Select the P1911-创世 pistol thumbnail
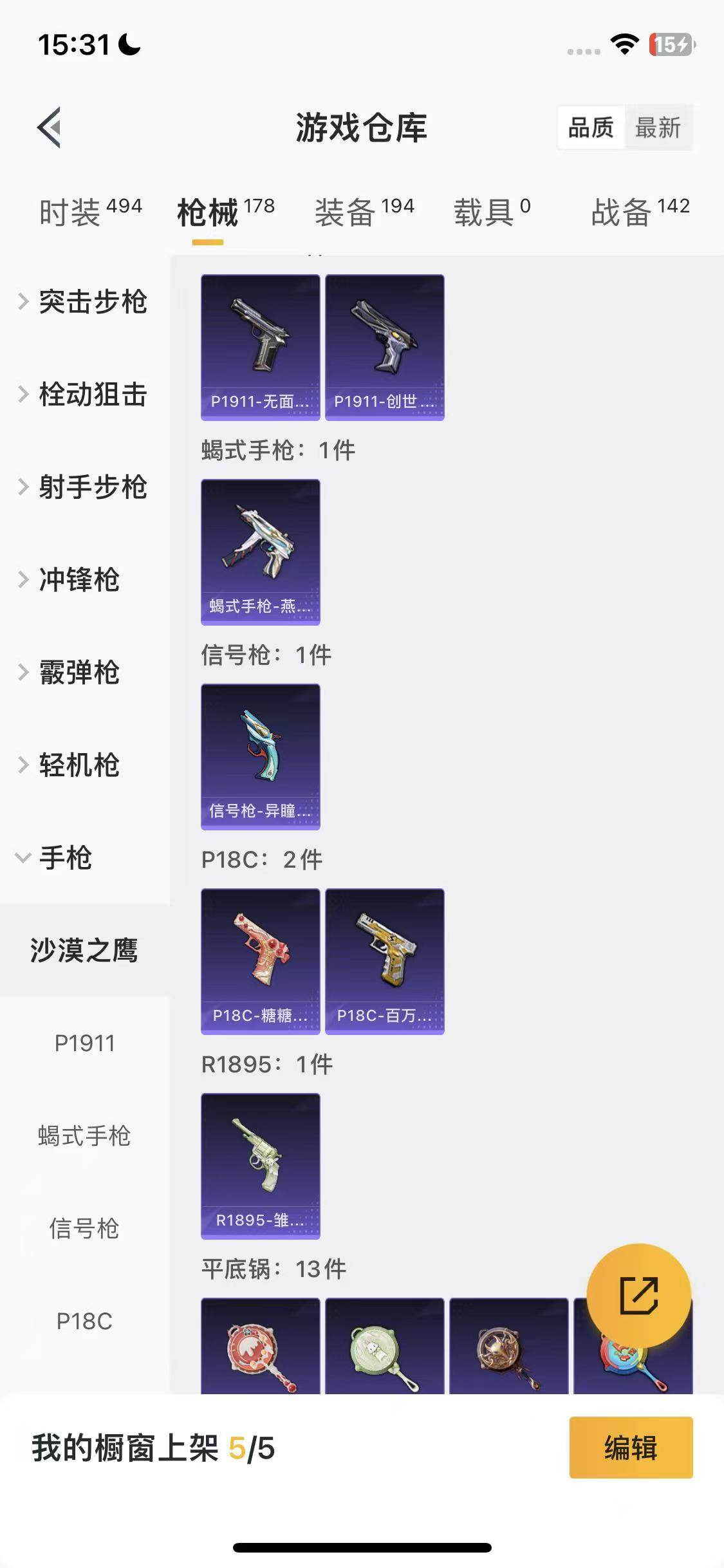 384,346
